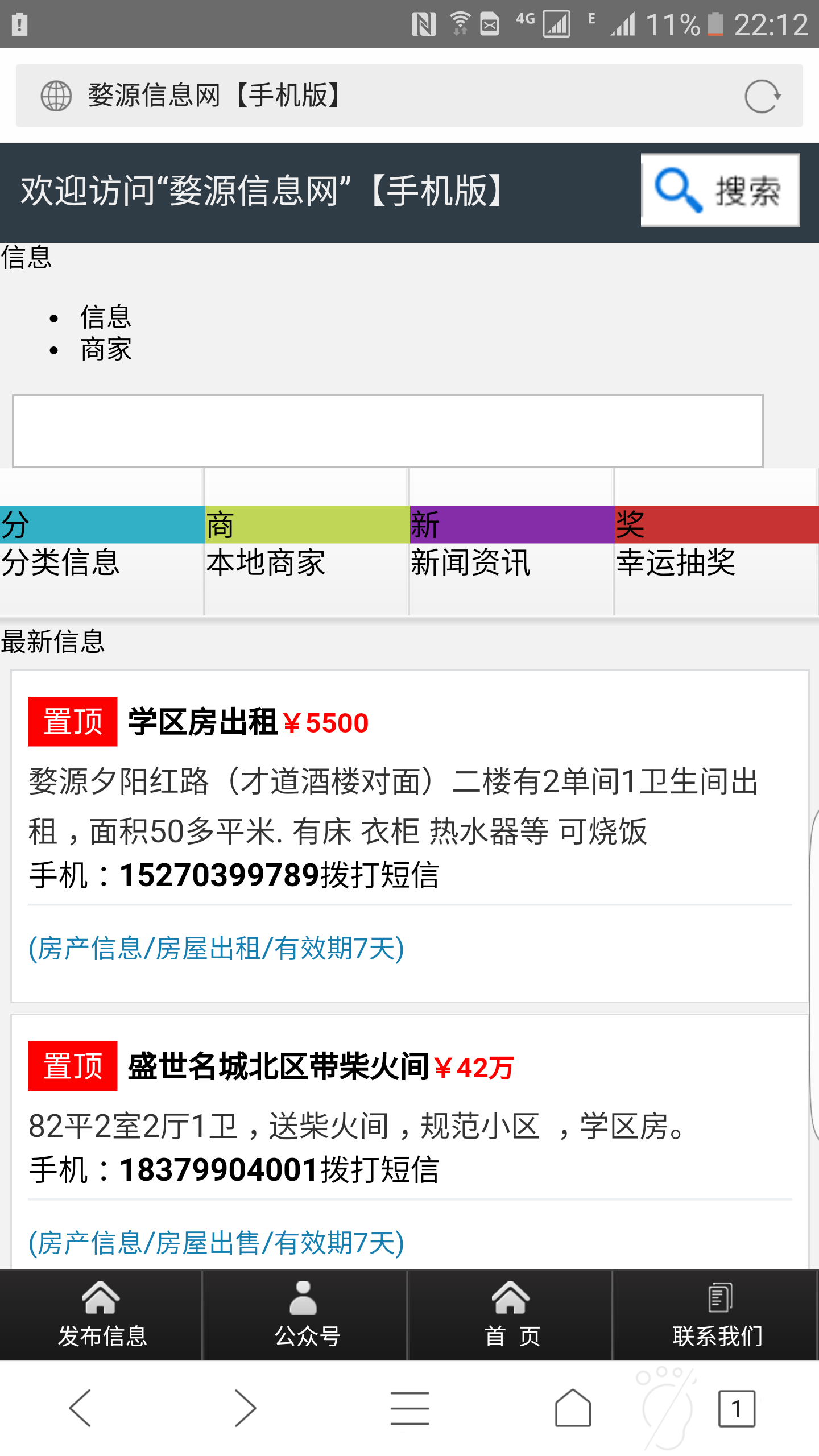Focus the empty search text box
Image resolution: width=819 pixels, height=1456 pixels.
387,431
